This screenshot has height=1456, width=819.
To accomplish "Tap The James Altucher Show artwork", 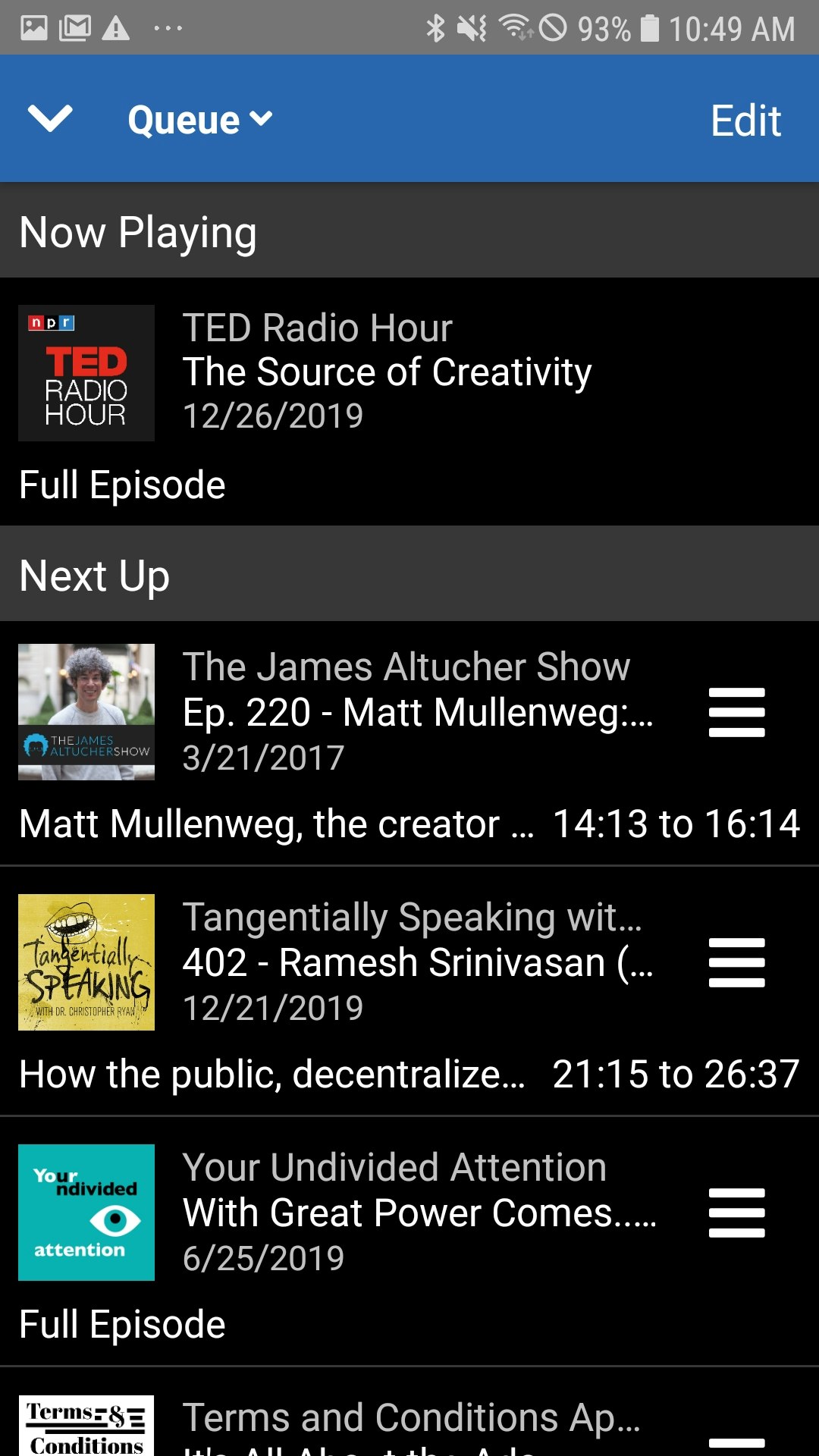I will 85,711.
